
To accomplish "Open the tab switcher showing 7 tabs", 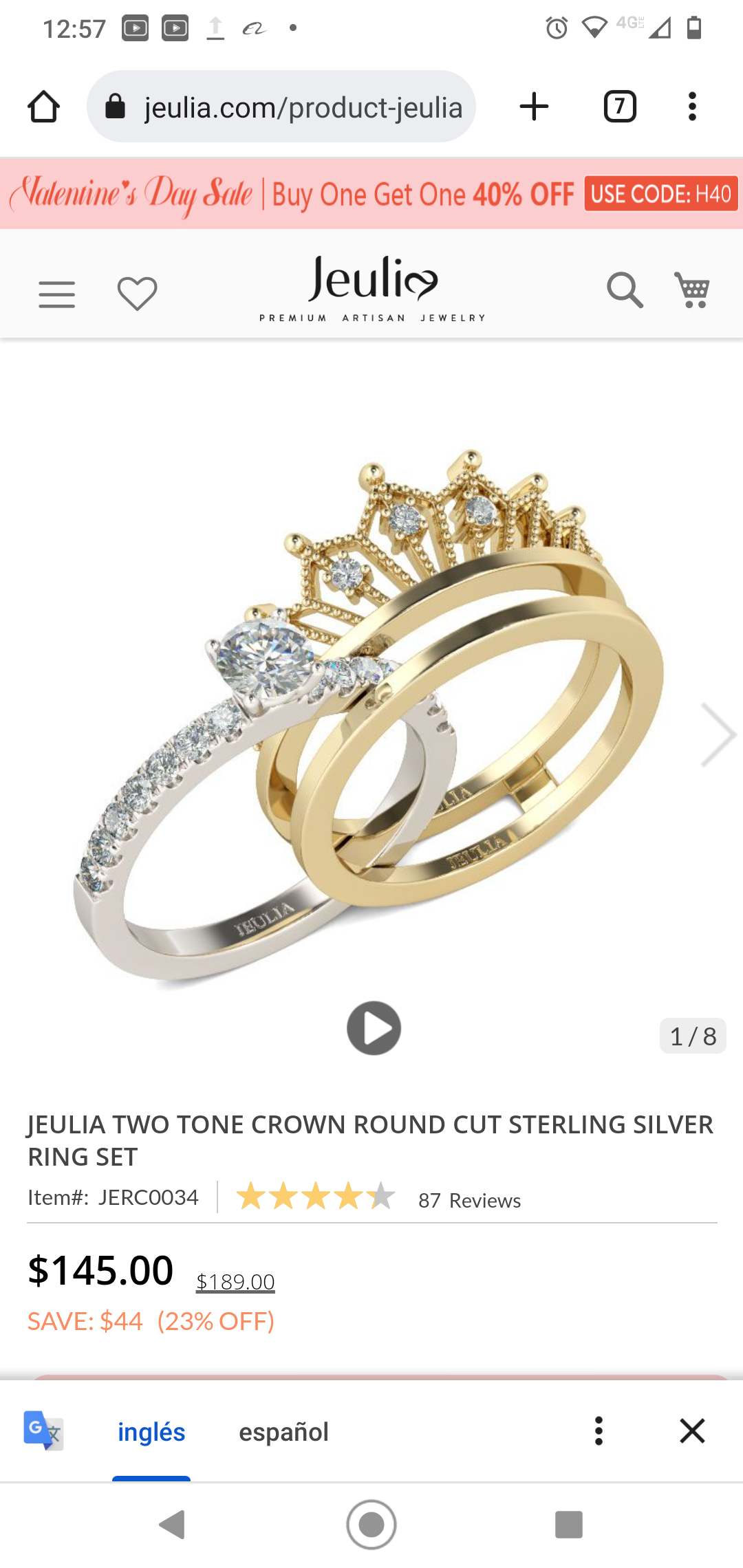I will coord(620,107).
